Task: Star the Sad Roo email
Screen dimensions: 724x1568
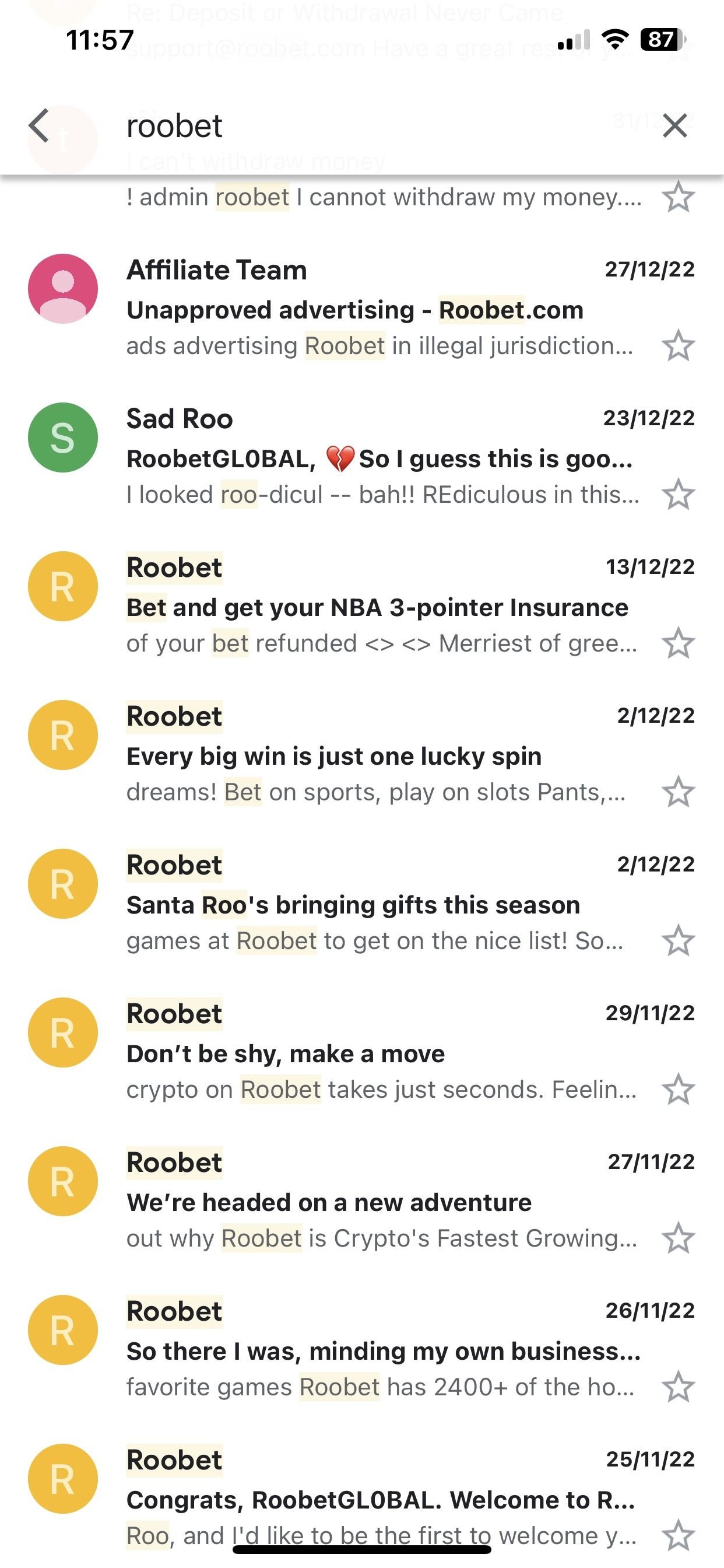Action: pos(679,494)
